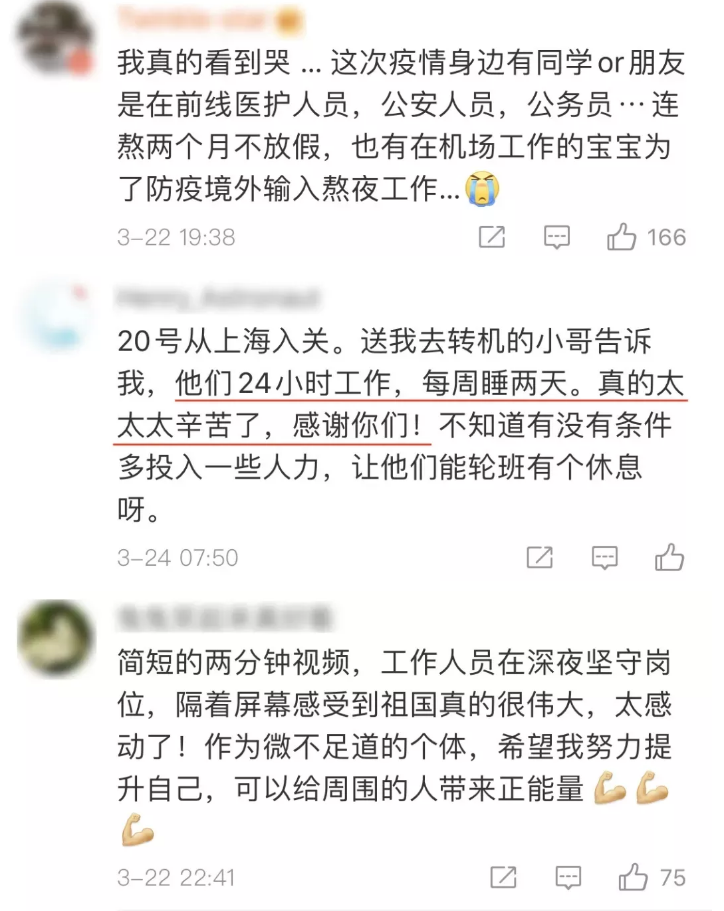Reply to the comment posted 3-22 19:38
The width and height of the screenshot is (724, 911).
(557, 237)
